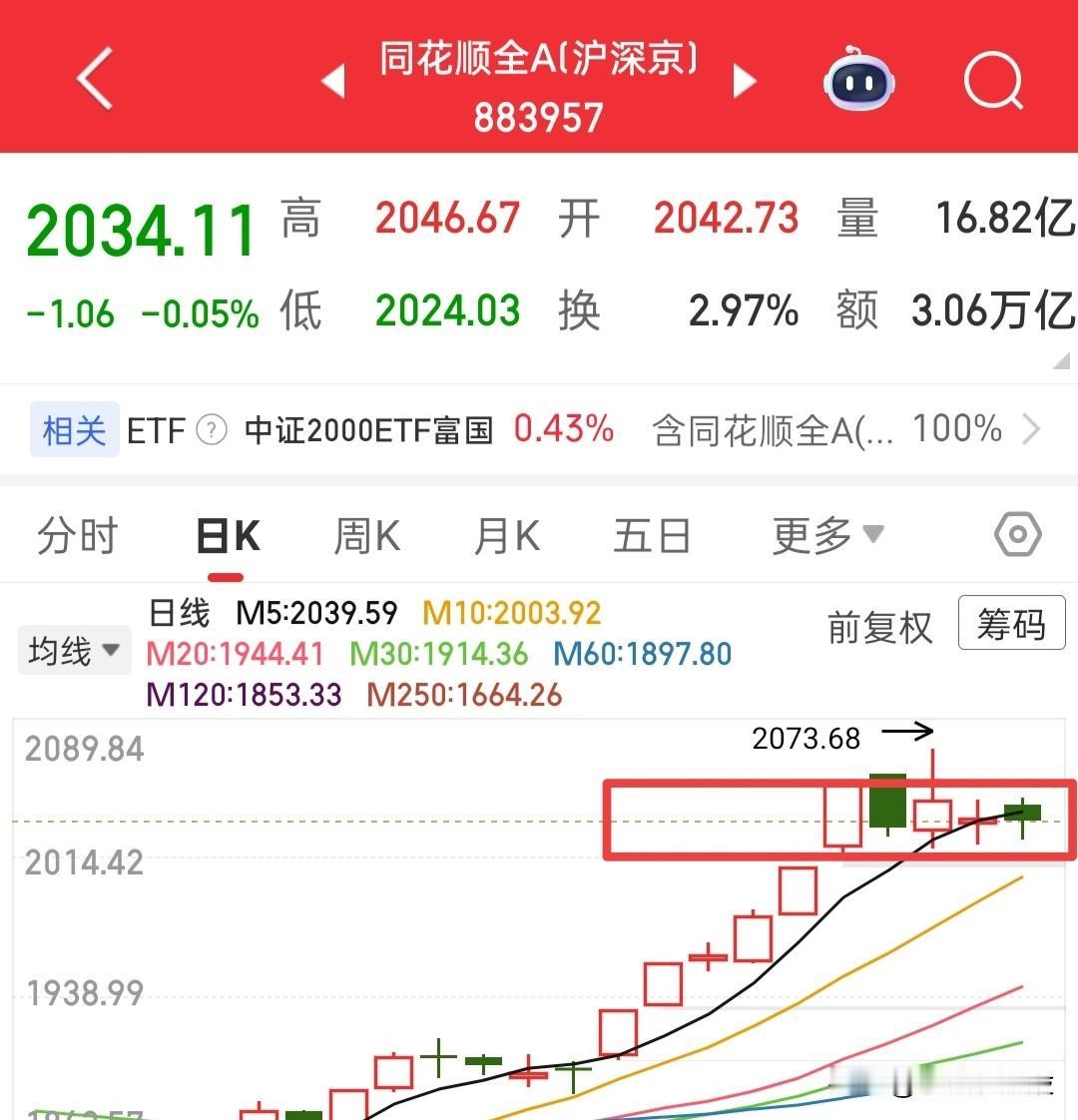Switch to the 周K weekly chart tab
The image size is (1078, 1120).
coord(365,534)
